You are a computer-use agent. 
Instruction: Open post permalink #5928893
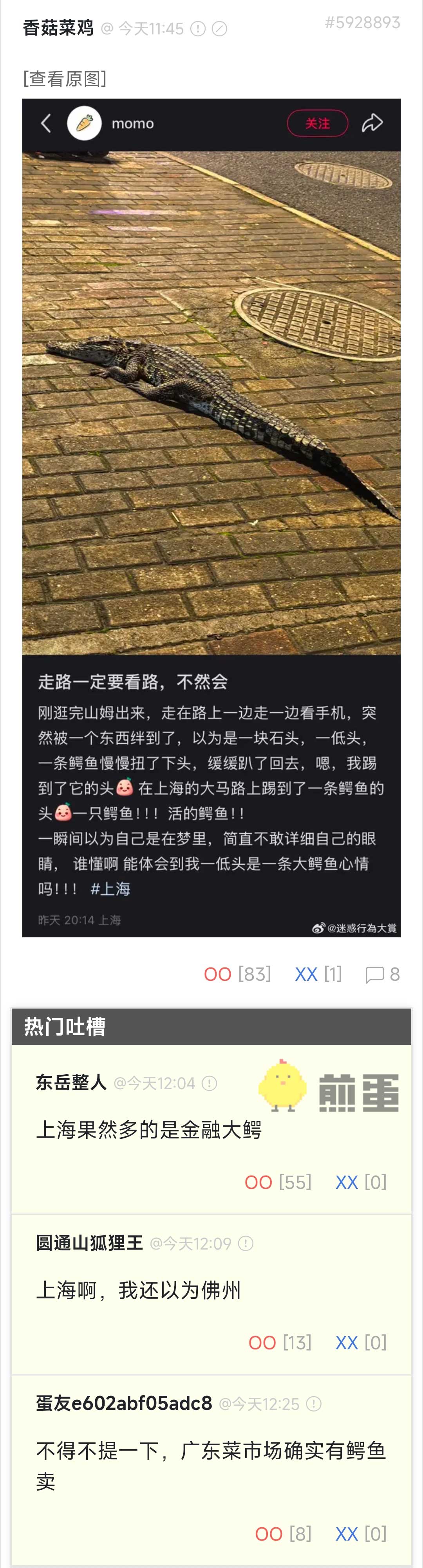tap(362, 23)
